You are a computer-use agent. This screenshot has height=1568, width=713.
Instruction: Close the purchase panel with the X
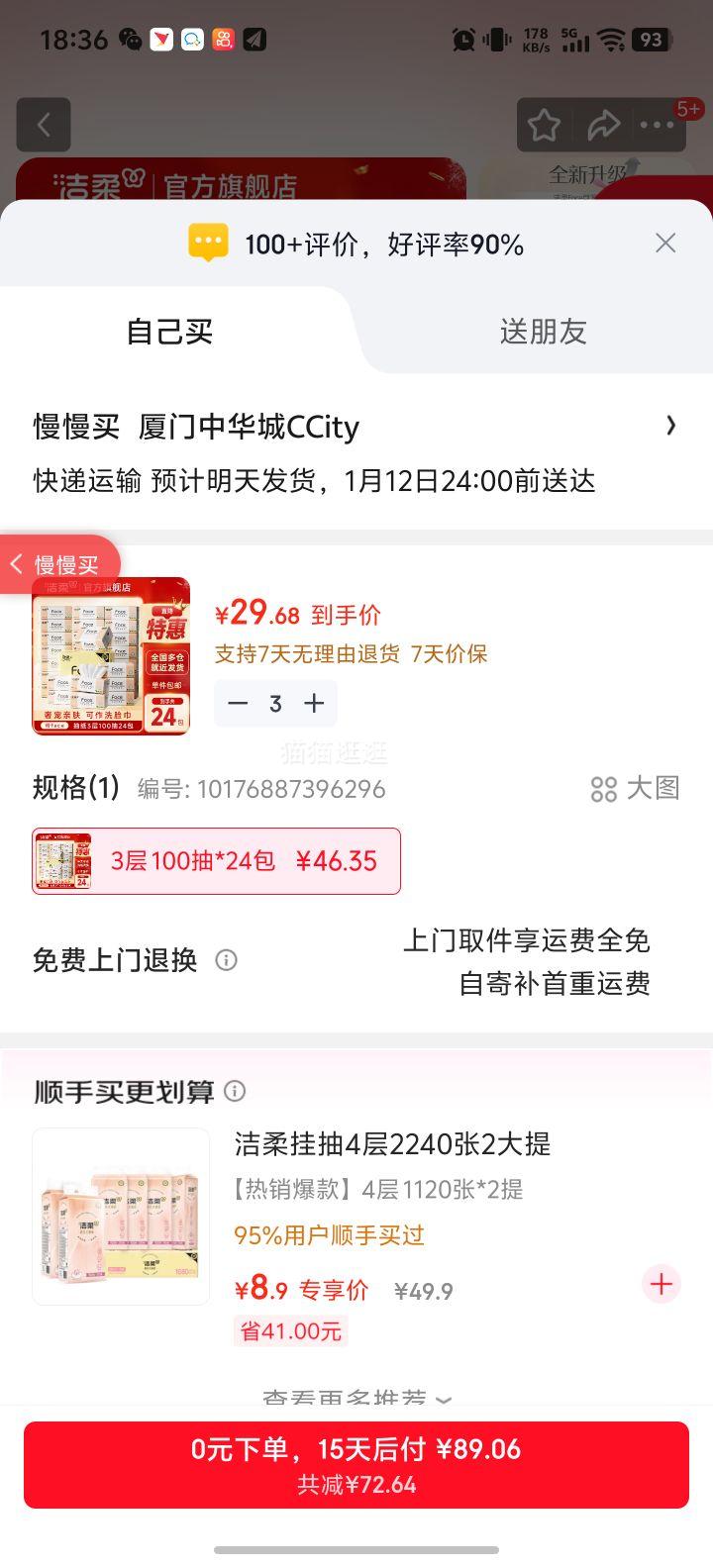tap(664, 243)
